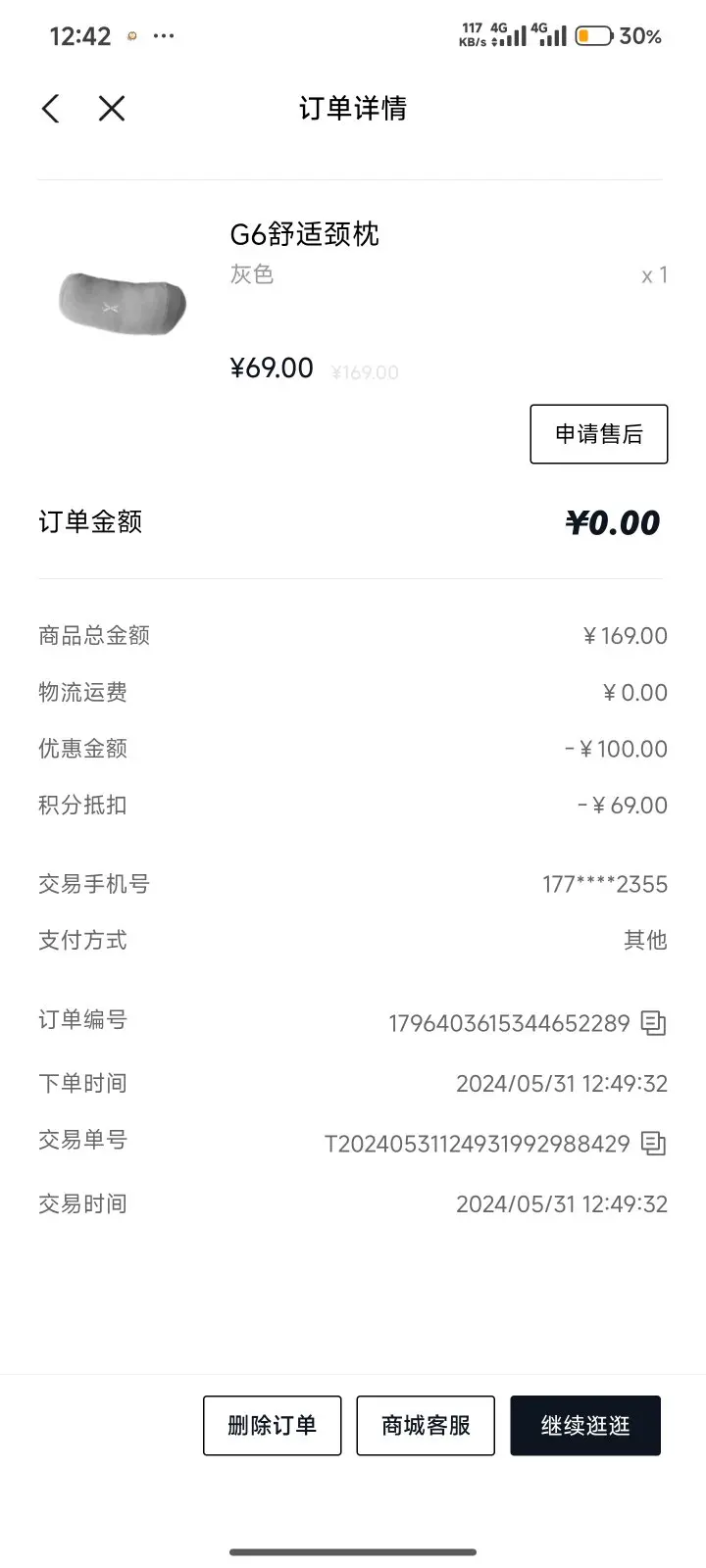The height and width of the screenshot is (1568, 706).
Task: Copy the 交易单号 transaction number
Action: point(653,1144)
